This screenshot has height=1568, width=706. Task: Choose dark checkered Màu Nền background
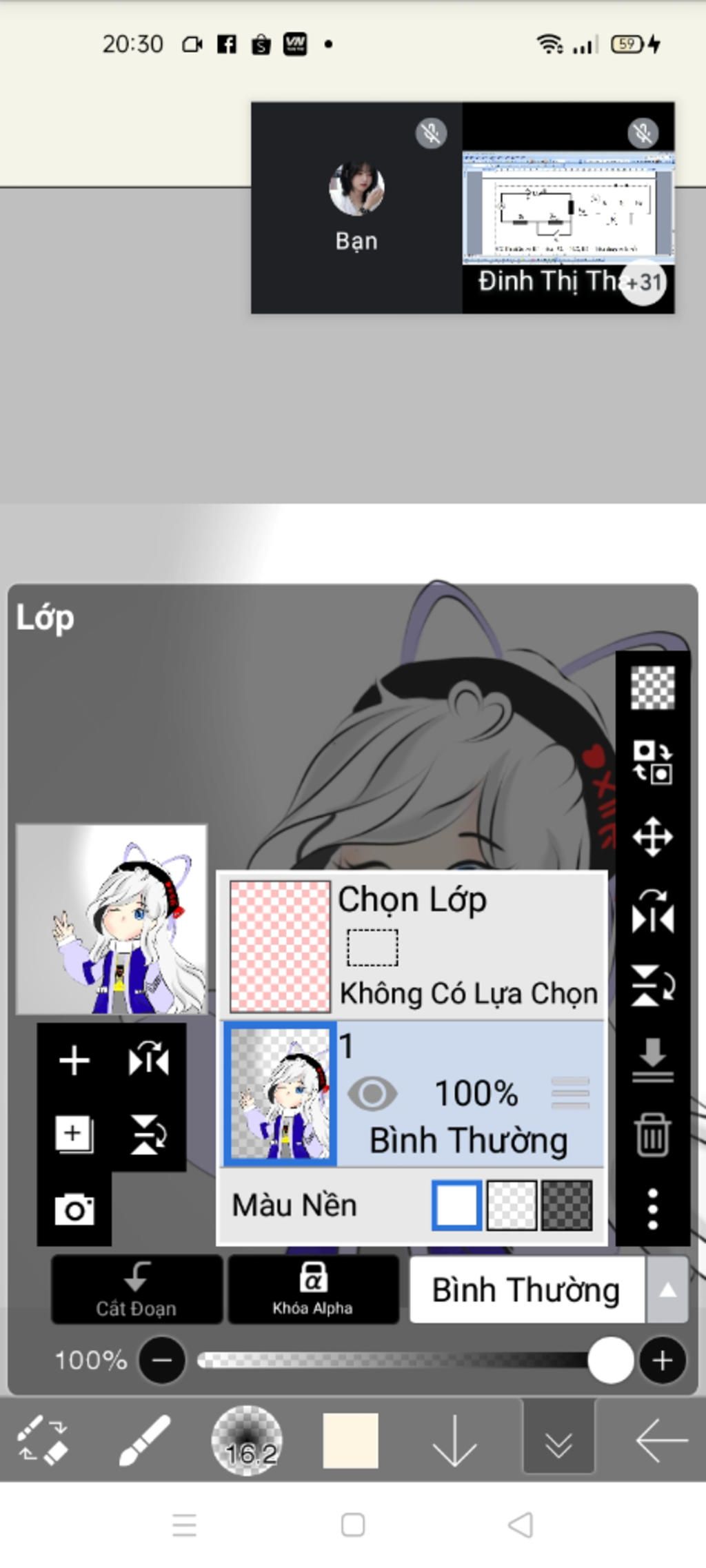pos(567,1205)
